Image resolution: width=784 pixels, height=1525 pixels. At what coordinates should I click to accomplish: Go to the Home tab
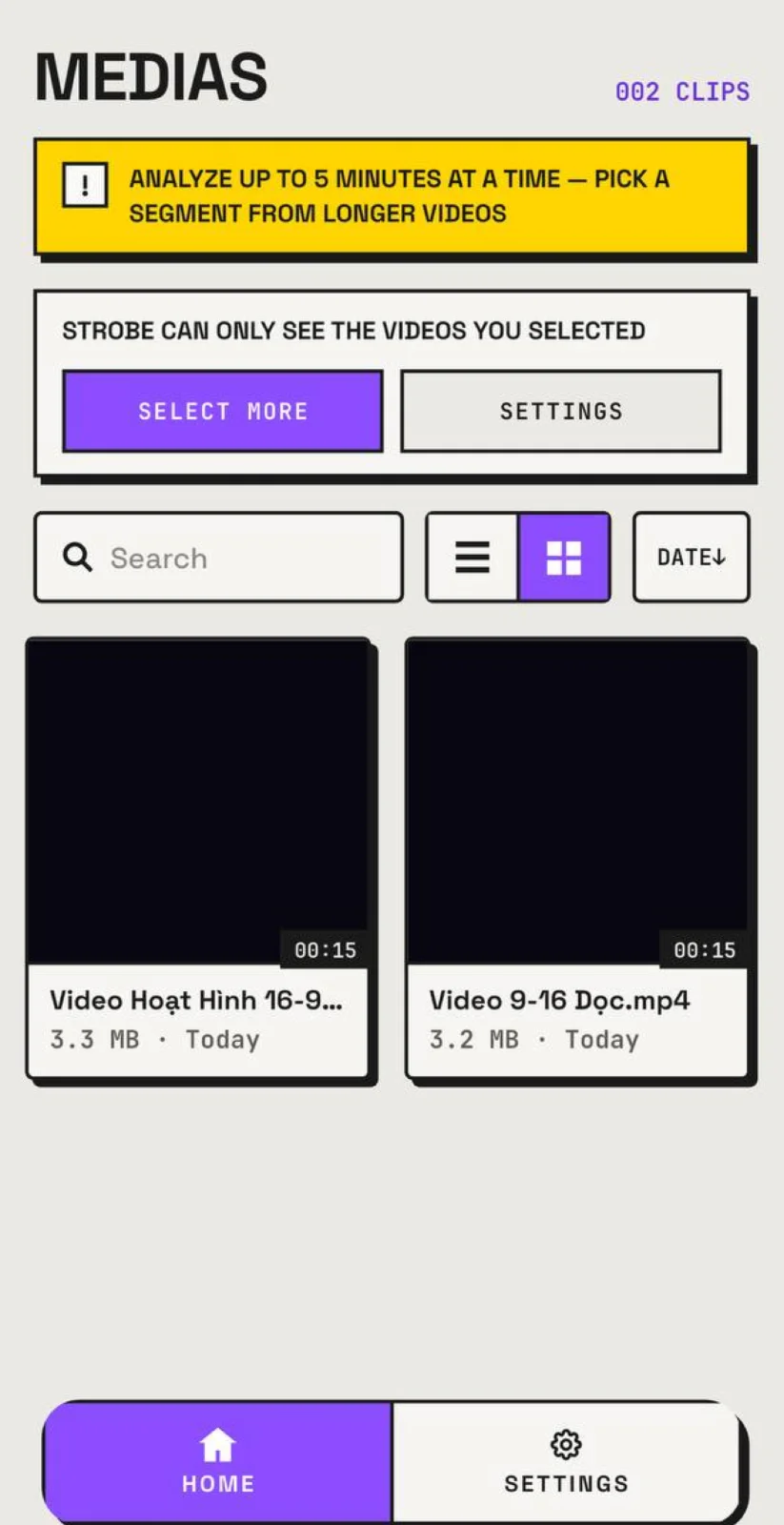[x=218, y=1462]
